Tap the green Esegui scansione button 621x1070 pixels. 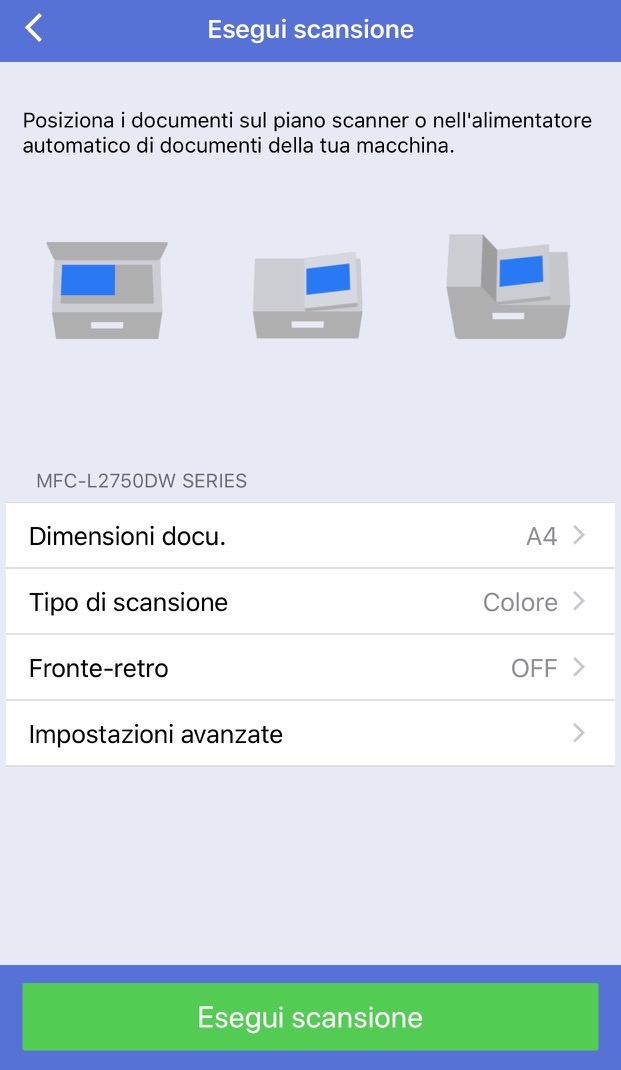tap(310, 1017)
